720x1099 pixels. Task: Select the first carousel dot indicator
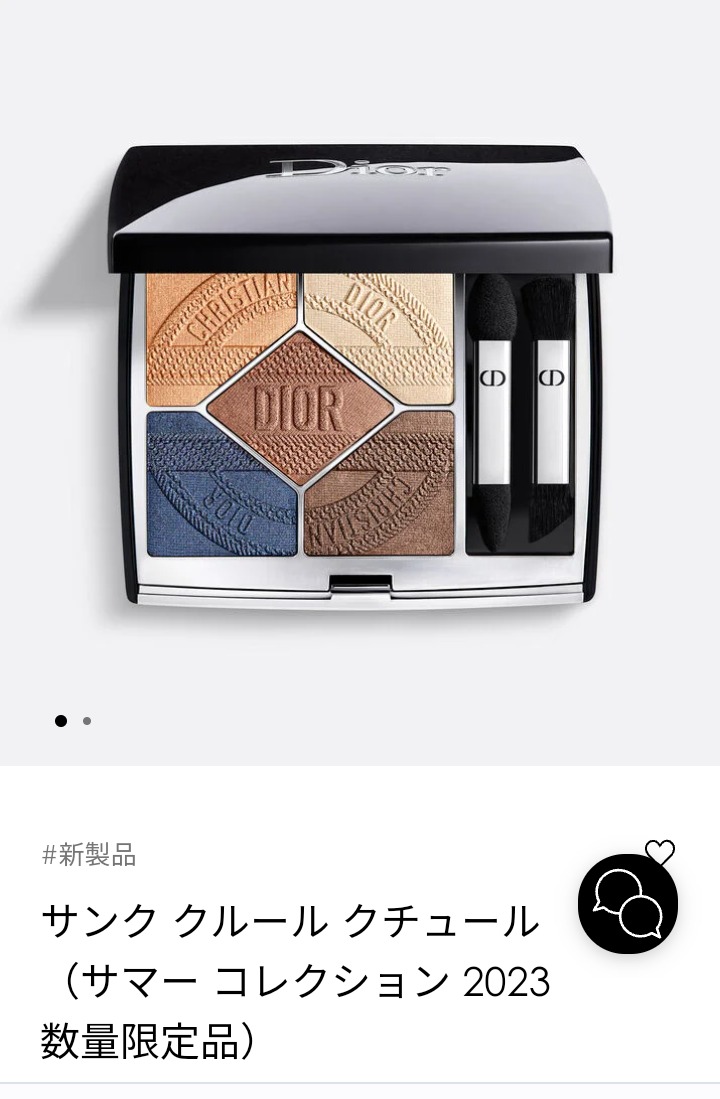pyautogui.click(x=60, y=719)
